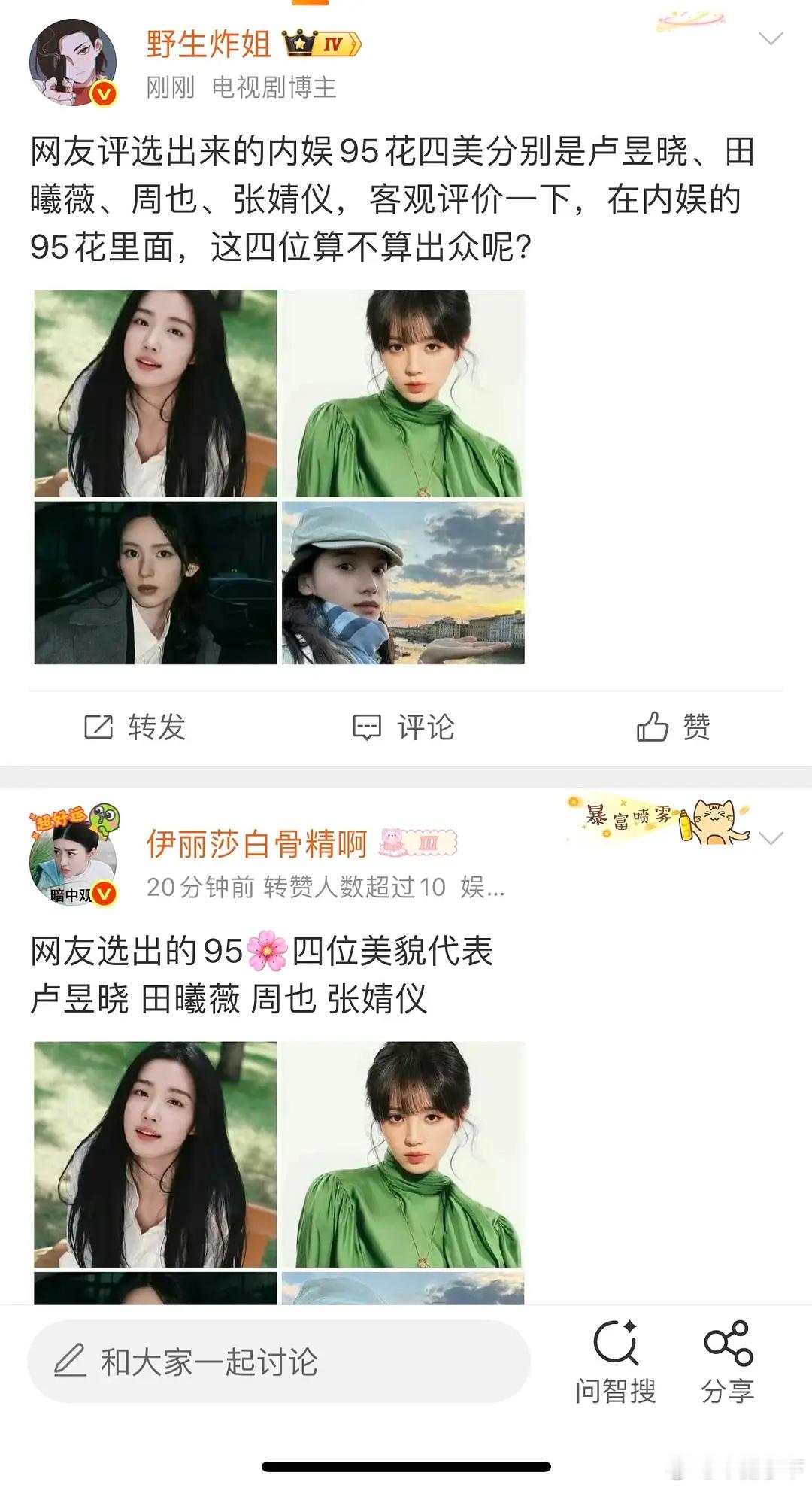The height and width of the screenshot is (1488, 812).
Task: Tap the 转赞人数超过10 metadata line
Action: click(353, 888)
